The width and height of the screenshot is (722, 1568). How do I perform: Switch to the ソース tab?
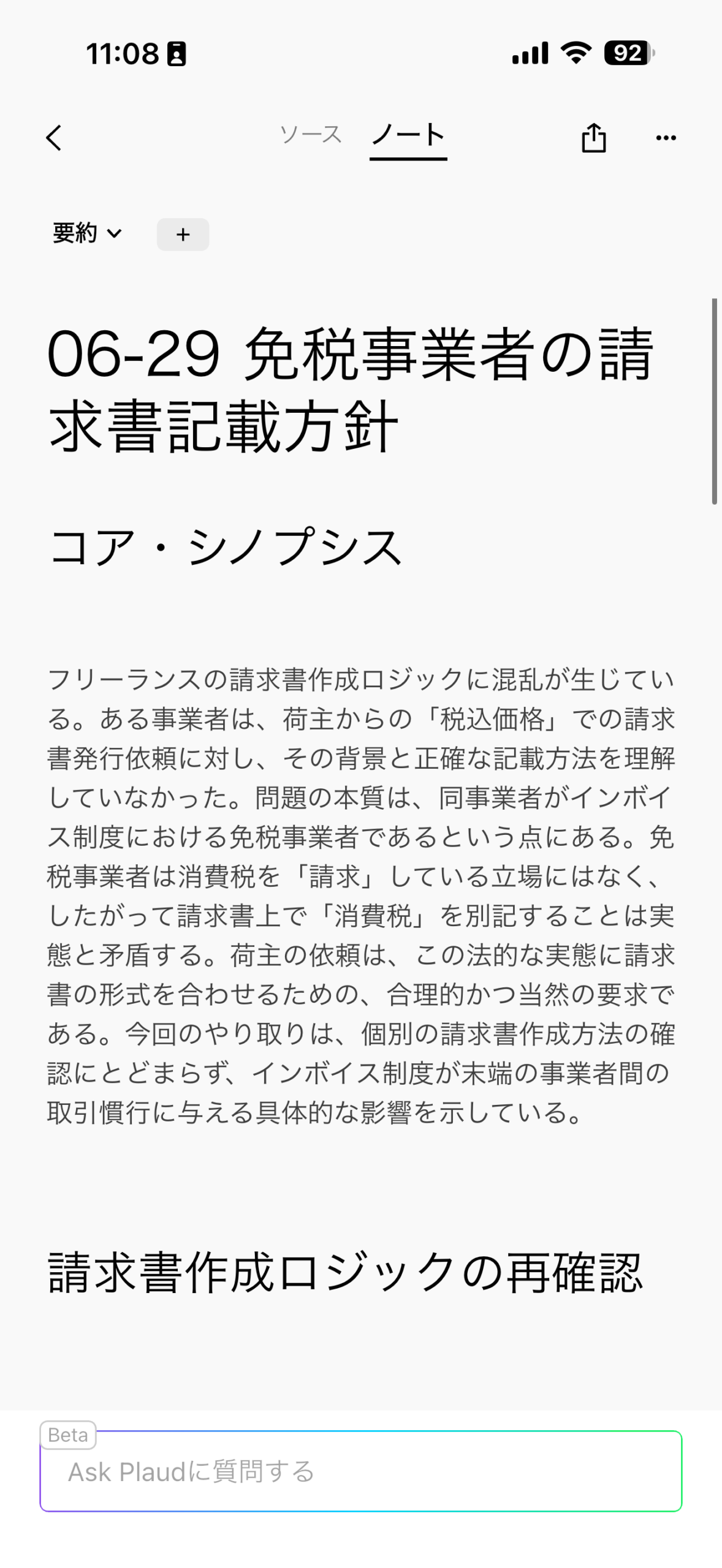[x=311, y=135]
